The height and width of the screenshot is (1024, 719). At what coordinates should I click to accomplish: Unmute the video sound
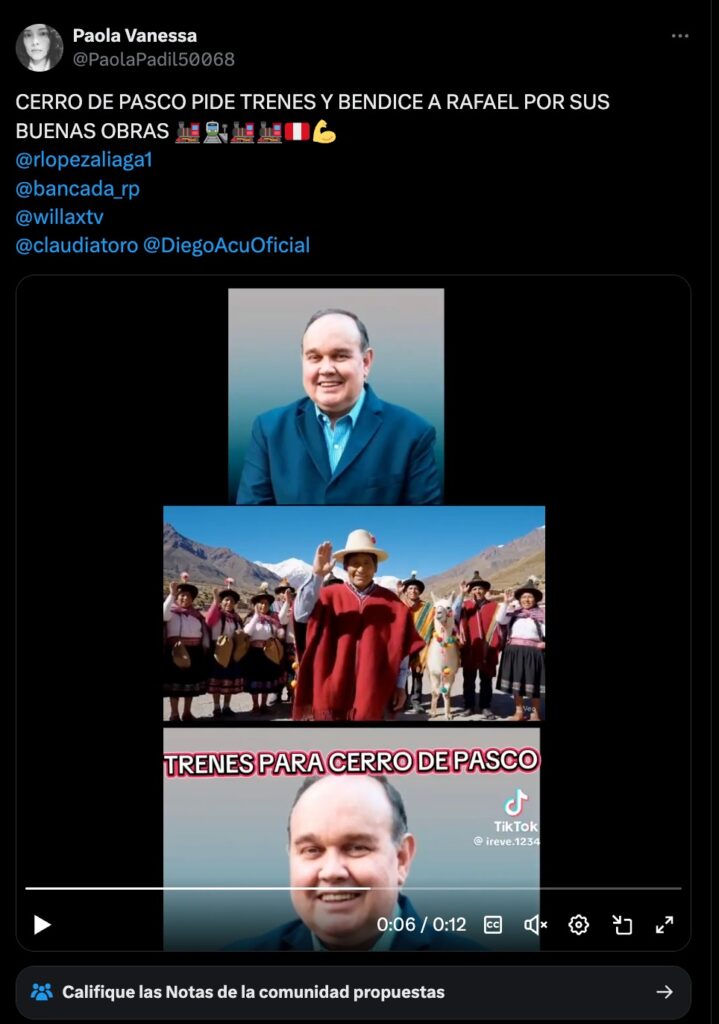click(536, 925)
